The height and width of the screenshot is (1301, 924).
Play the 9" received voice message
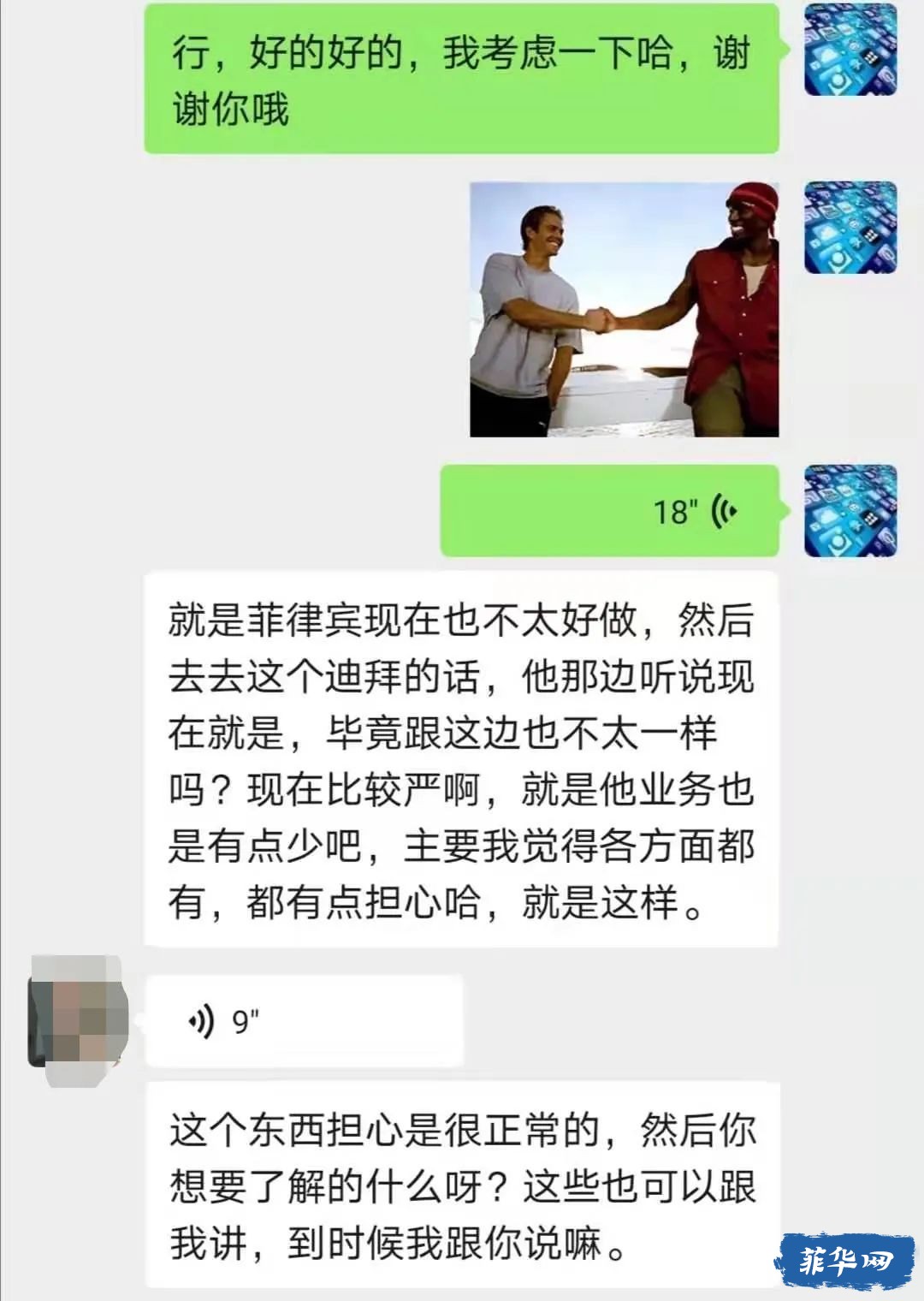click(x=304, y=1020)
